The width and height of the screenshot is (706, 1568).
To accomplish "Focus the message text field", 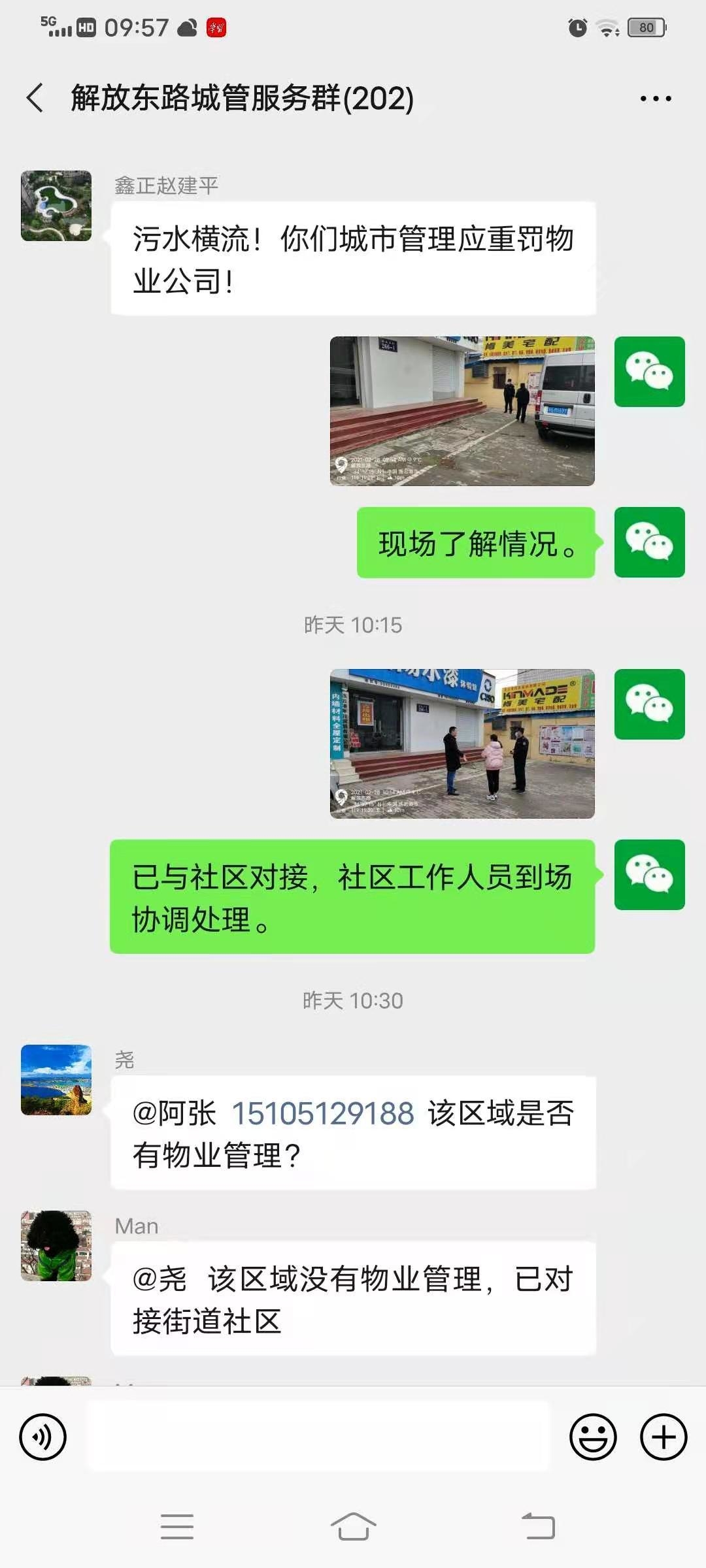I will (318, 1437).
